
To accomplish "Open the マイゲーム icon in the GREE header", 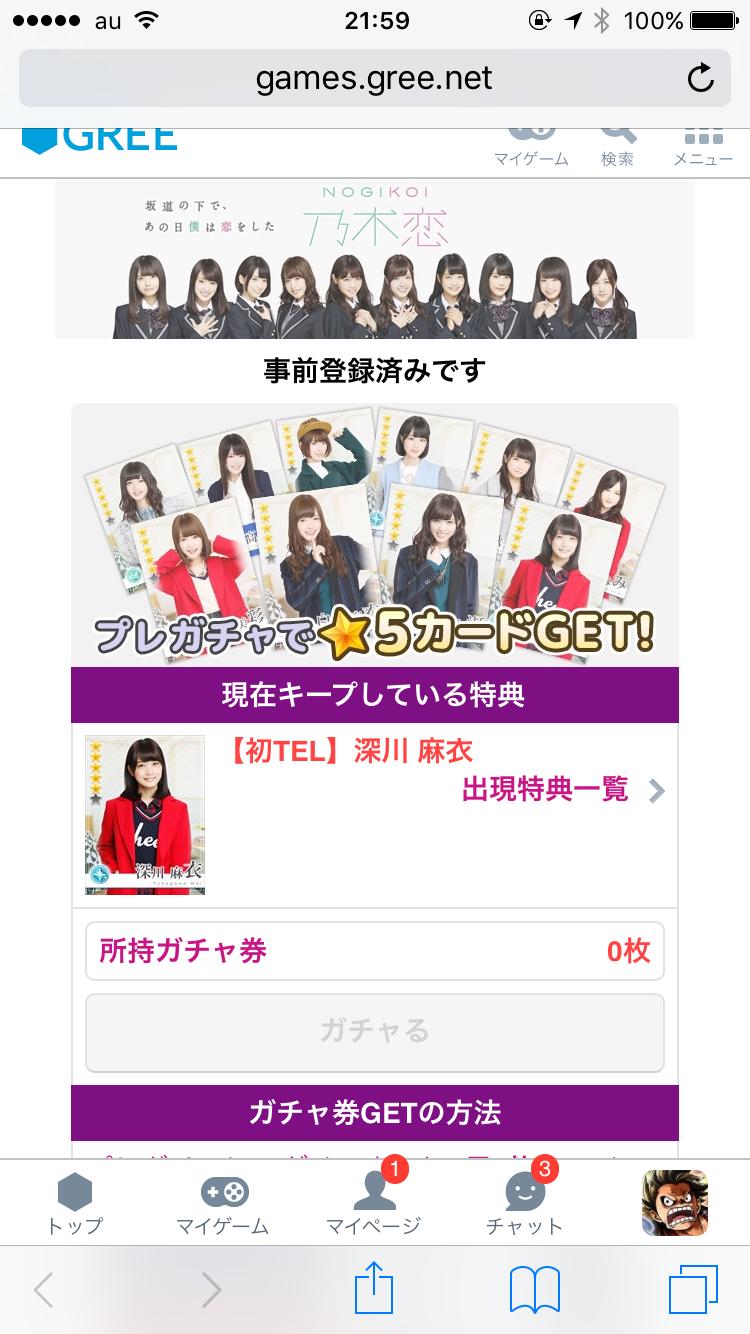I will click(531, 145).
